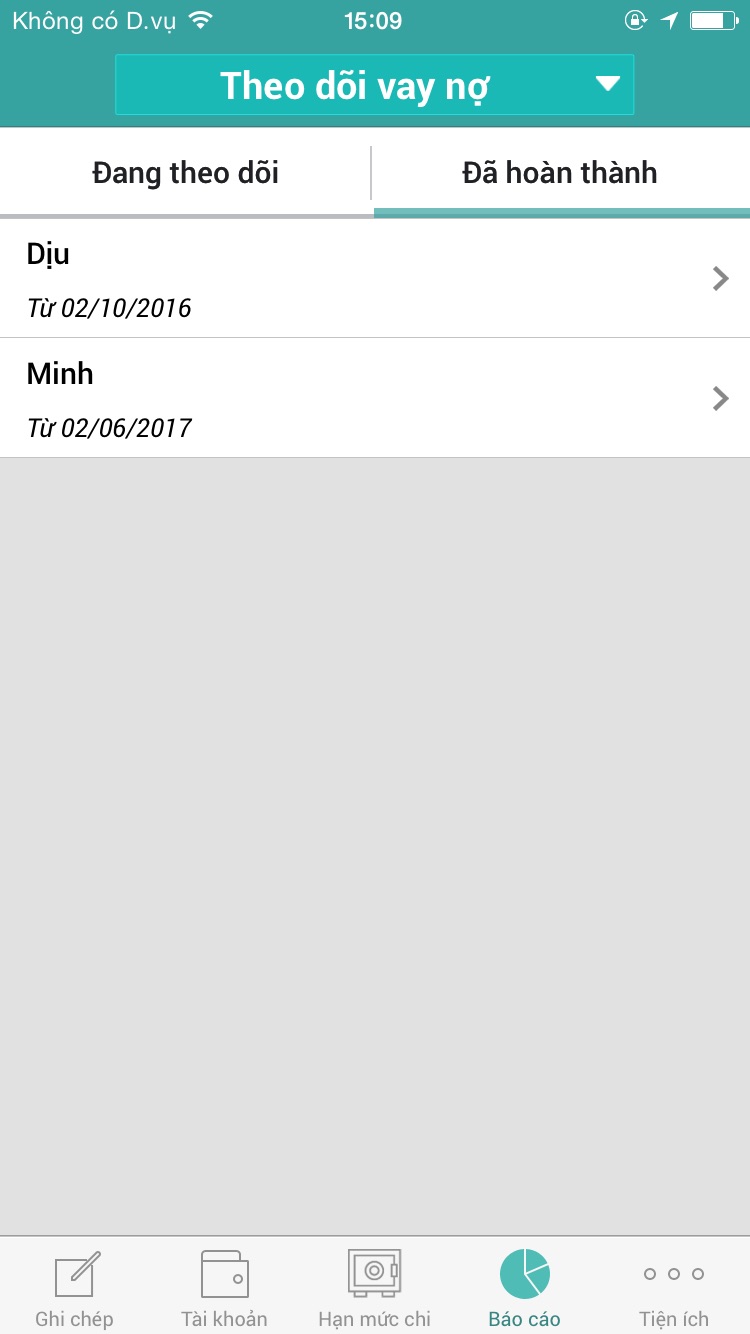Switch to Hạn mức chi tab
750x1334 pixels.
tap(375, 1287)
